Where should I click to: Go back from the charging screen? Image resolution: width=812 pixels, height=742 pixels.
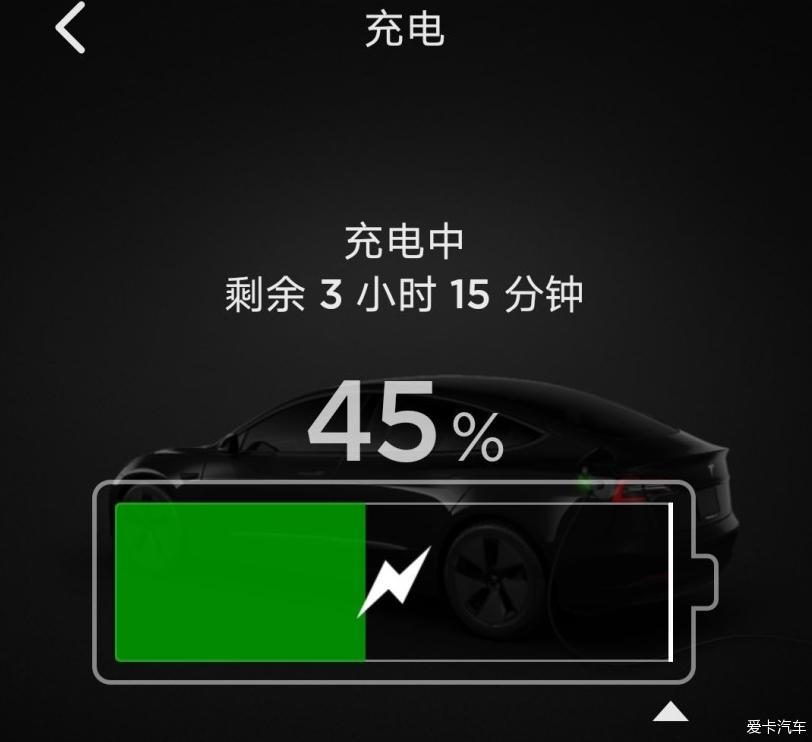pyautogui.click(x=70, y=28)
